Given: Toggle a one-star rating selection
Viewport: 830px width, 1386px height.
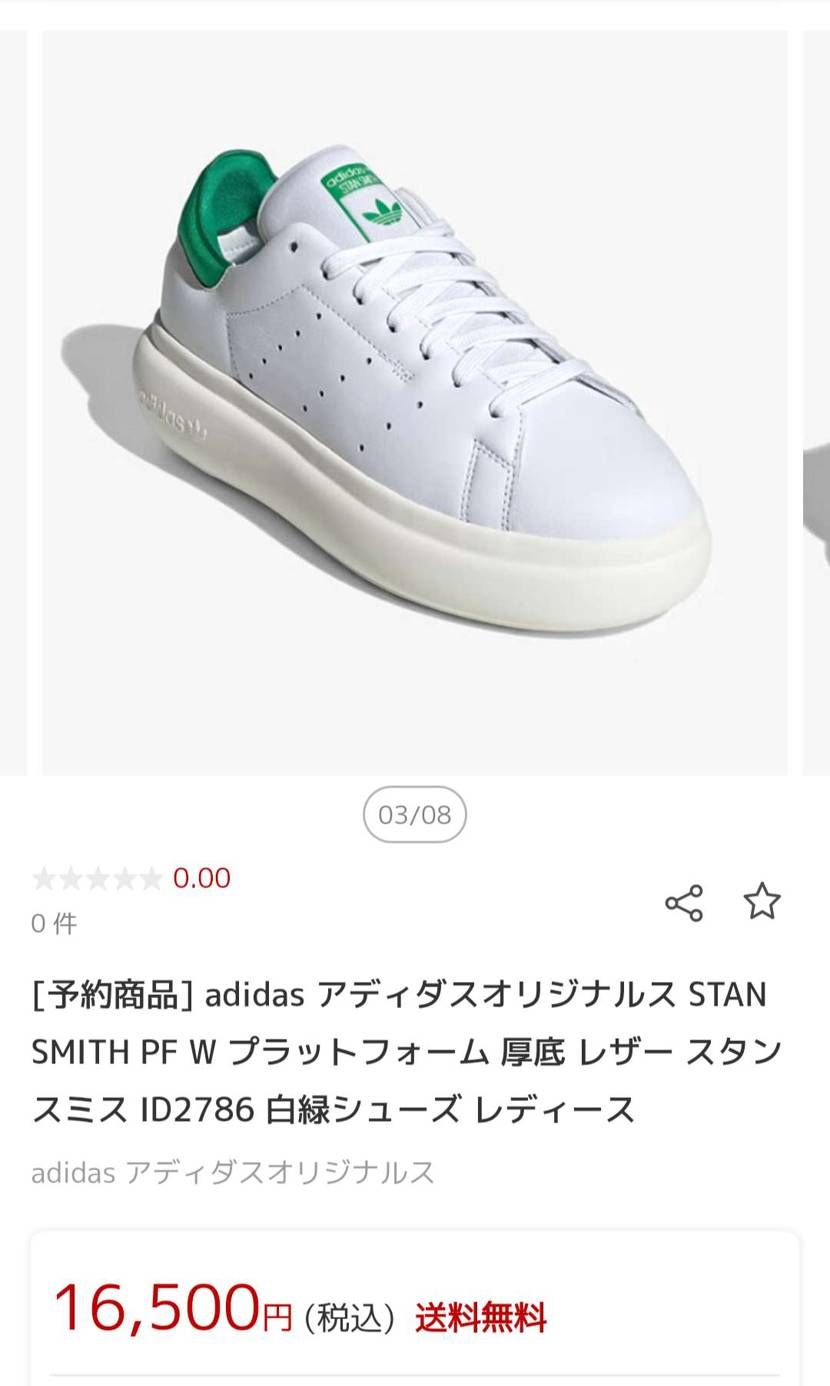Looking at the screenshot, I should click(47, 878).
